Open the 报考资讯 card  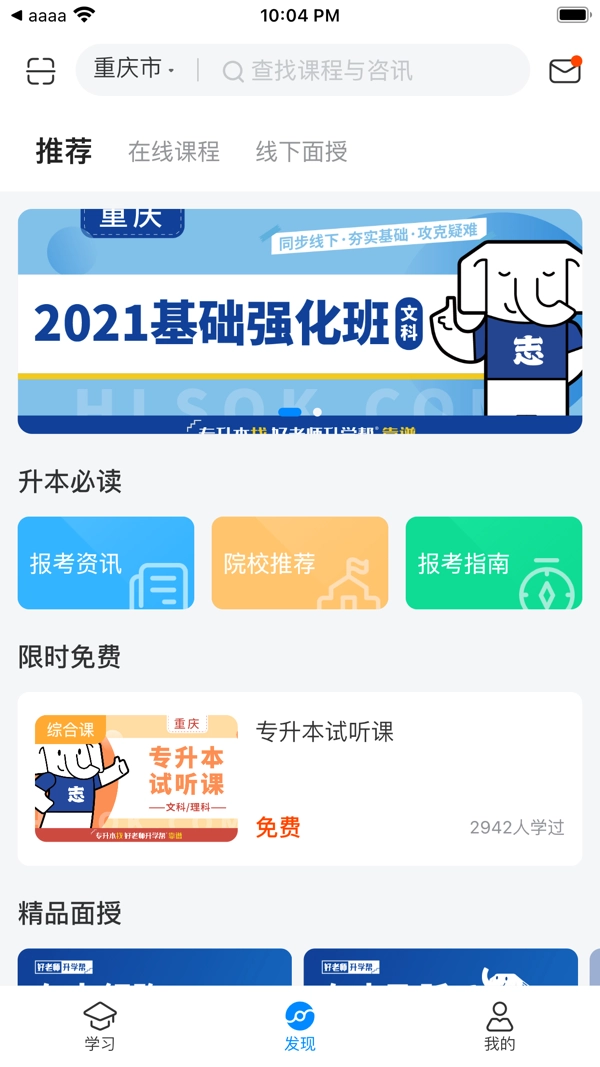[106, 563]
